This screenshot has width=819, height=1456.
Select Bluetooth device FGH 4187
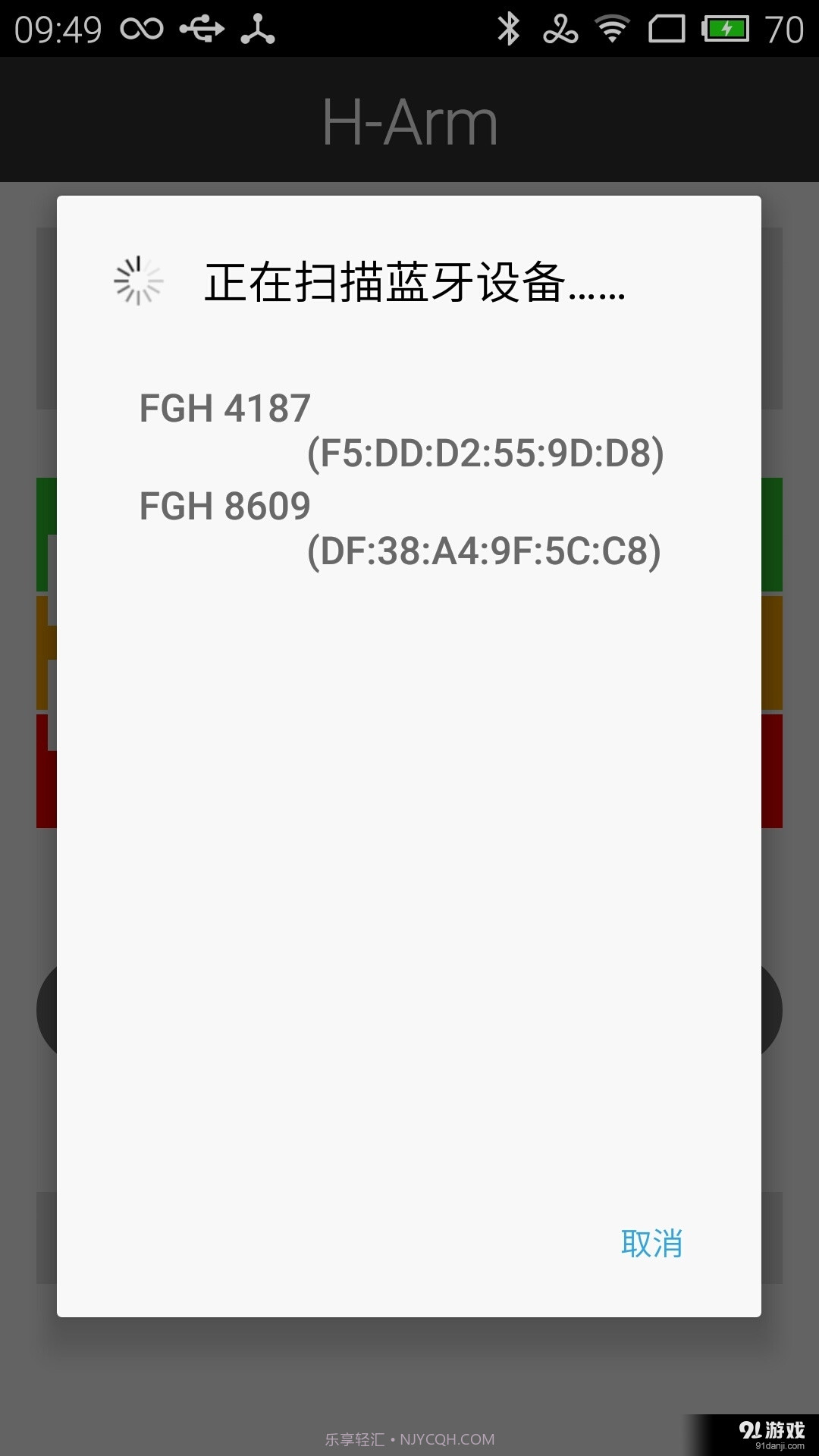[x=402, y=430]
